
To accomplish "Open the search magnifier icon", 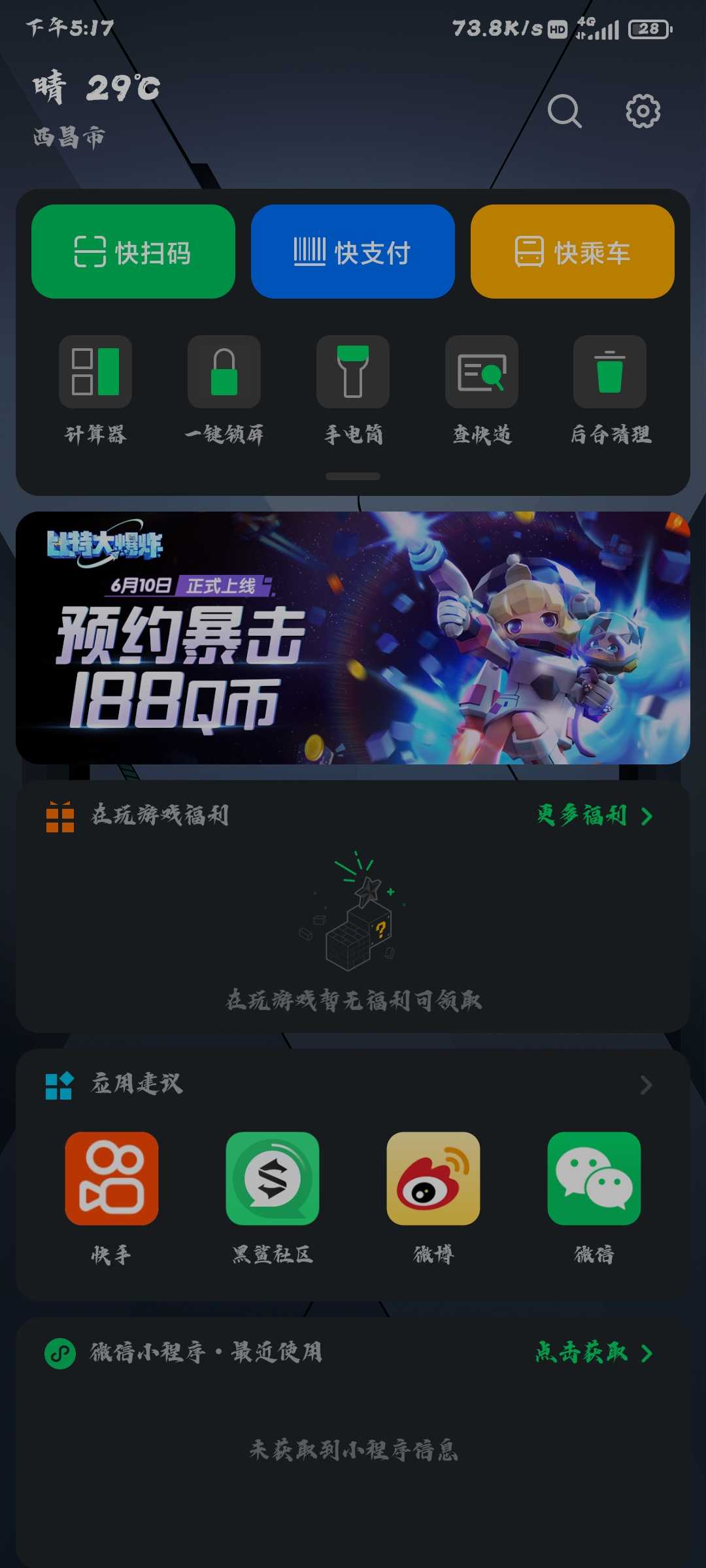I will 564,111.
